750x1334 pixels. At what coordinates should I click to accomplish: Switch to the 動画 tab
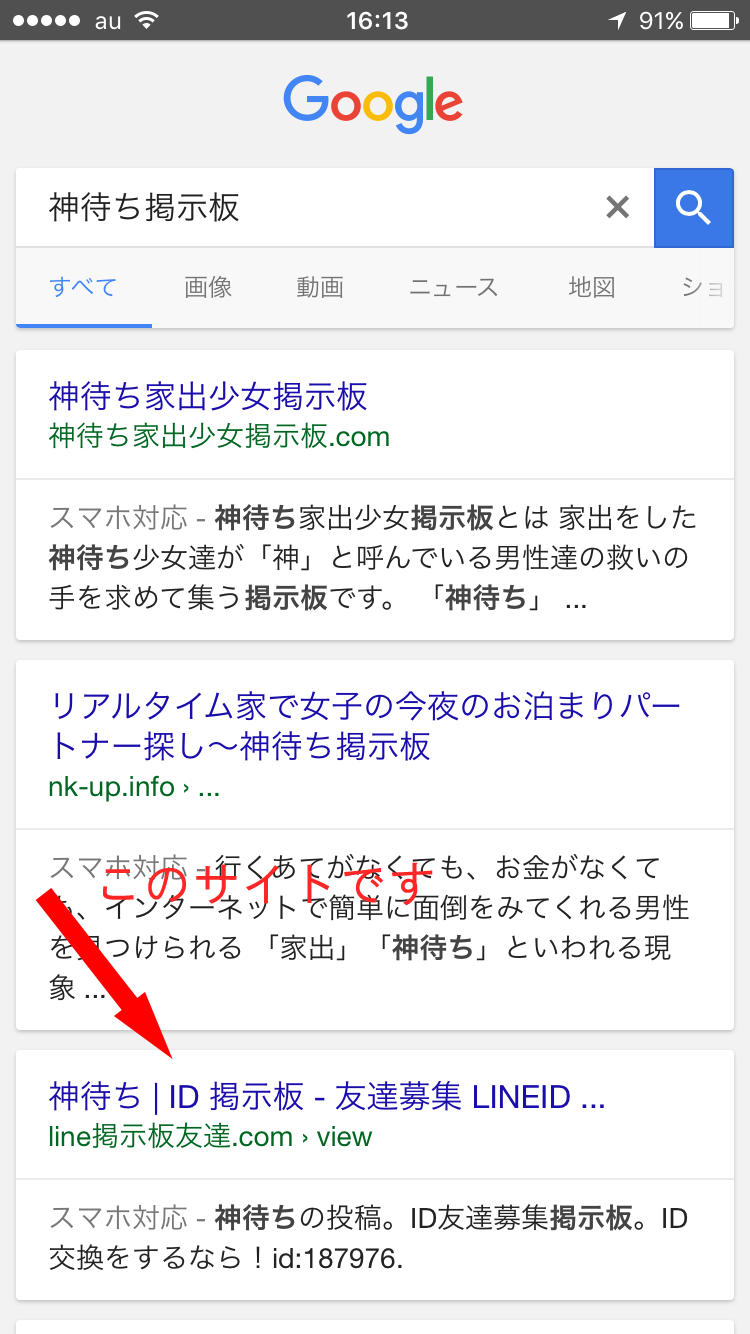(320, 288)
